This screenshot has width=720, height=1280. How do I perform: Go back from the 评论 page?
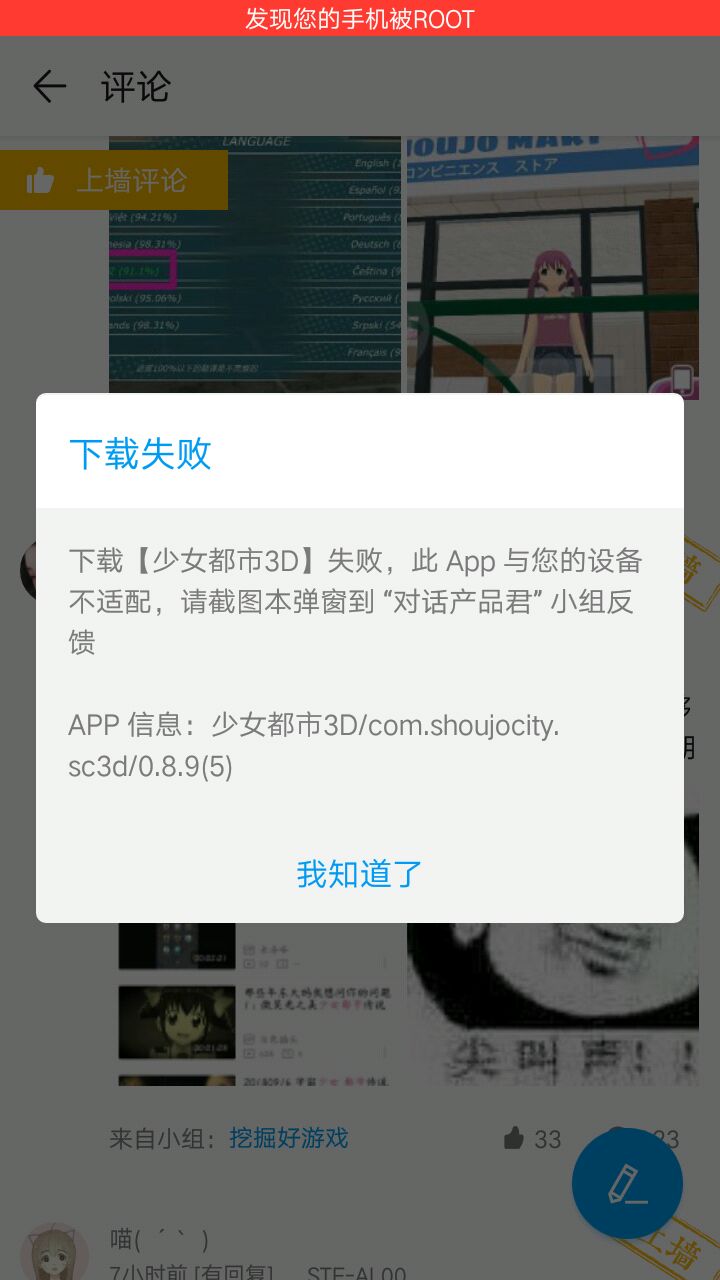49,87
